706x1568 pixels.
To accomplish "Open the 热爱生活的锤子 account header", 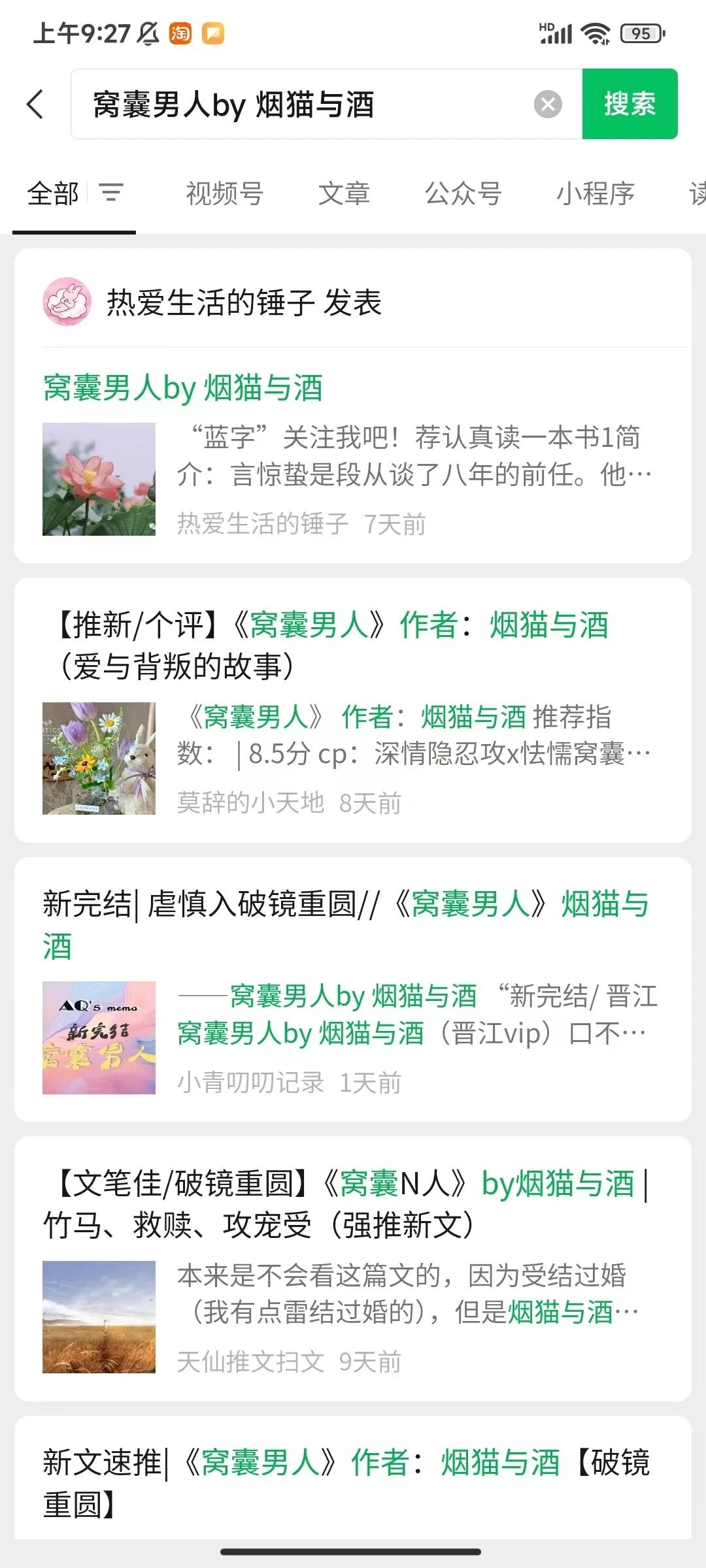I will coord(353,302).
